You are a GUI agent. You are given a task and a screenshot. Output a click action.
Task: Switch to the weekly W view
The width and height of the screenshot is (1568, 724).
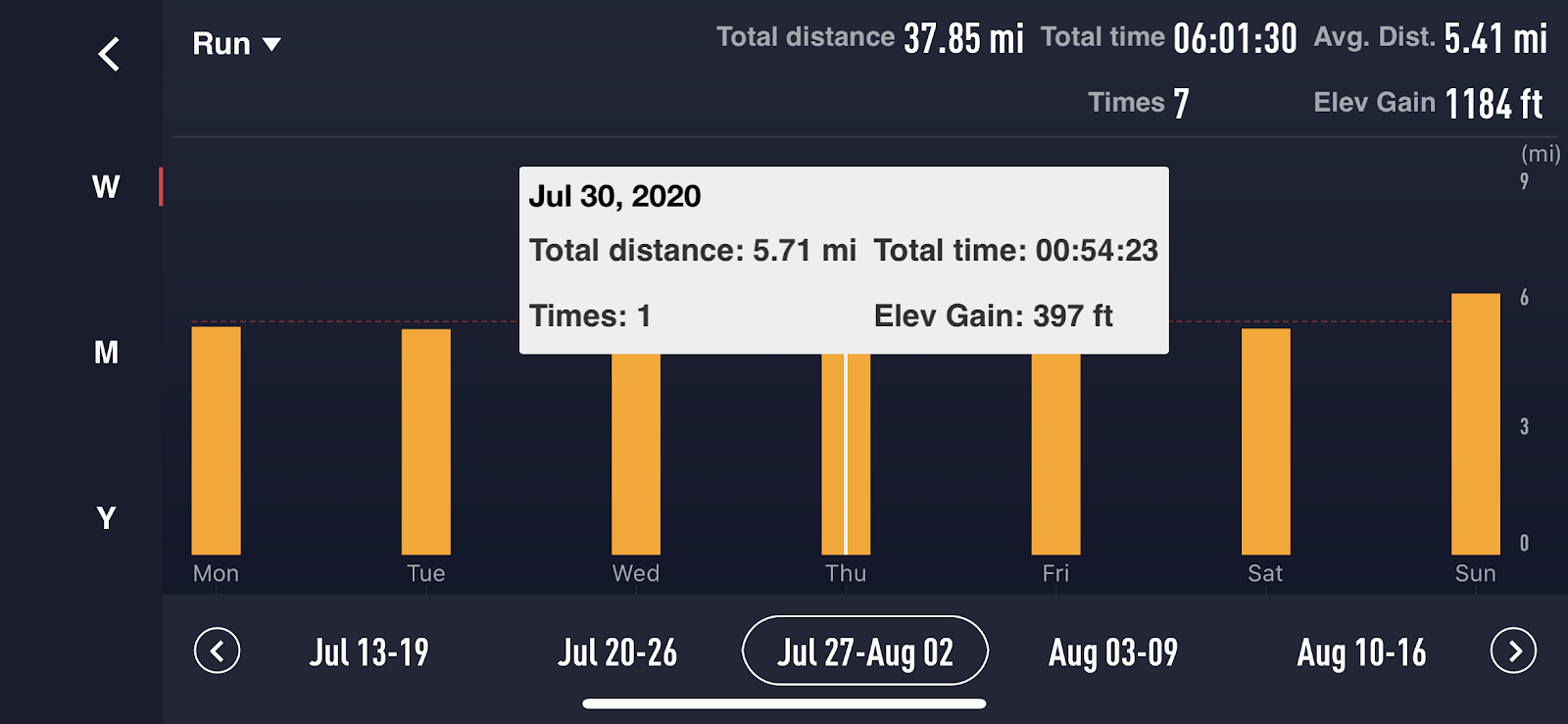(x=106, y=186)
